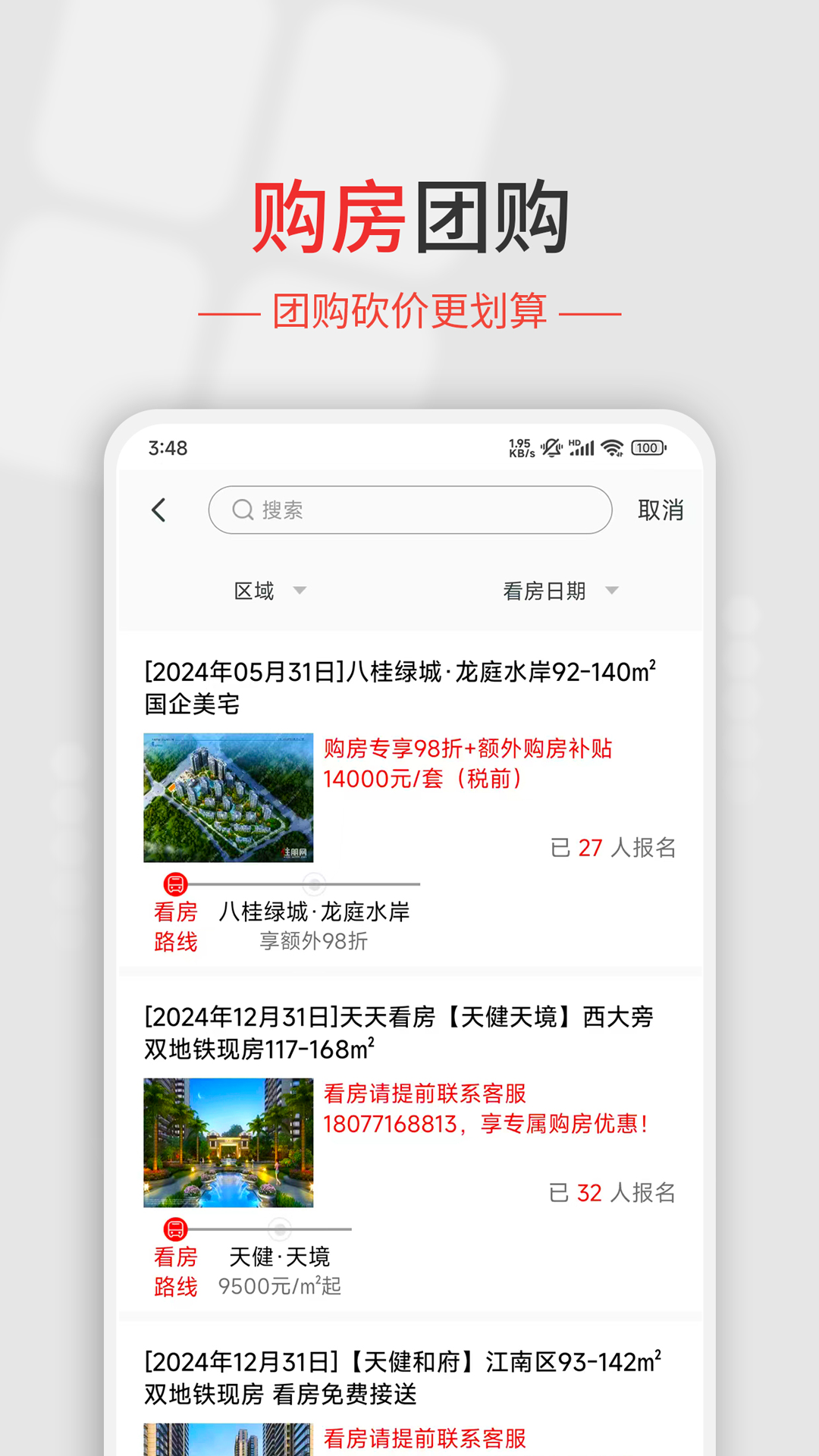Tap the cellular signal bars icon
The image size is (819, 1456).
point(585,449)
